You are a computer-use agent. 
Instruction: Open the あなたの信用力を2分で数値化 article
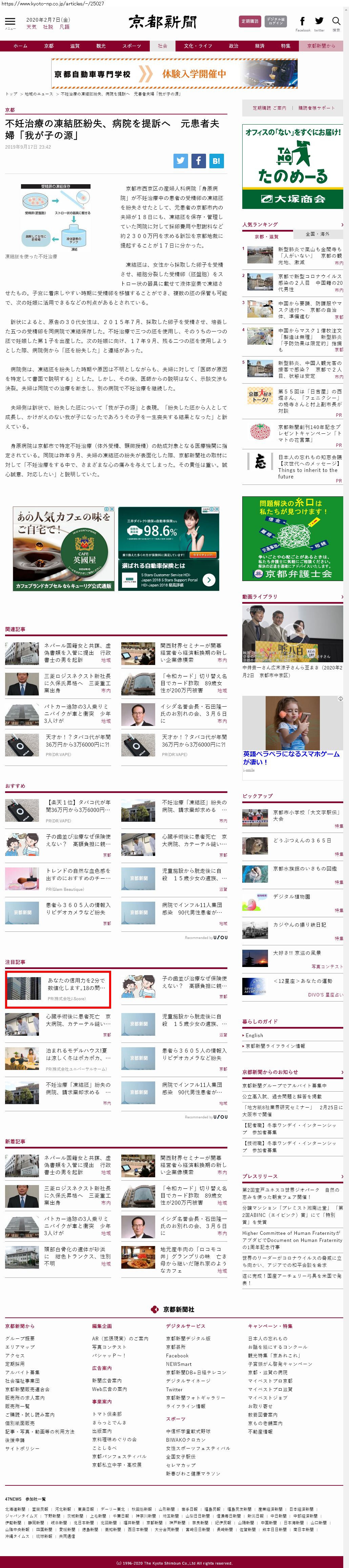76,984
